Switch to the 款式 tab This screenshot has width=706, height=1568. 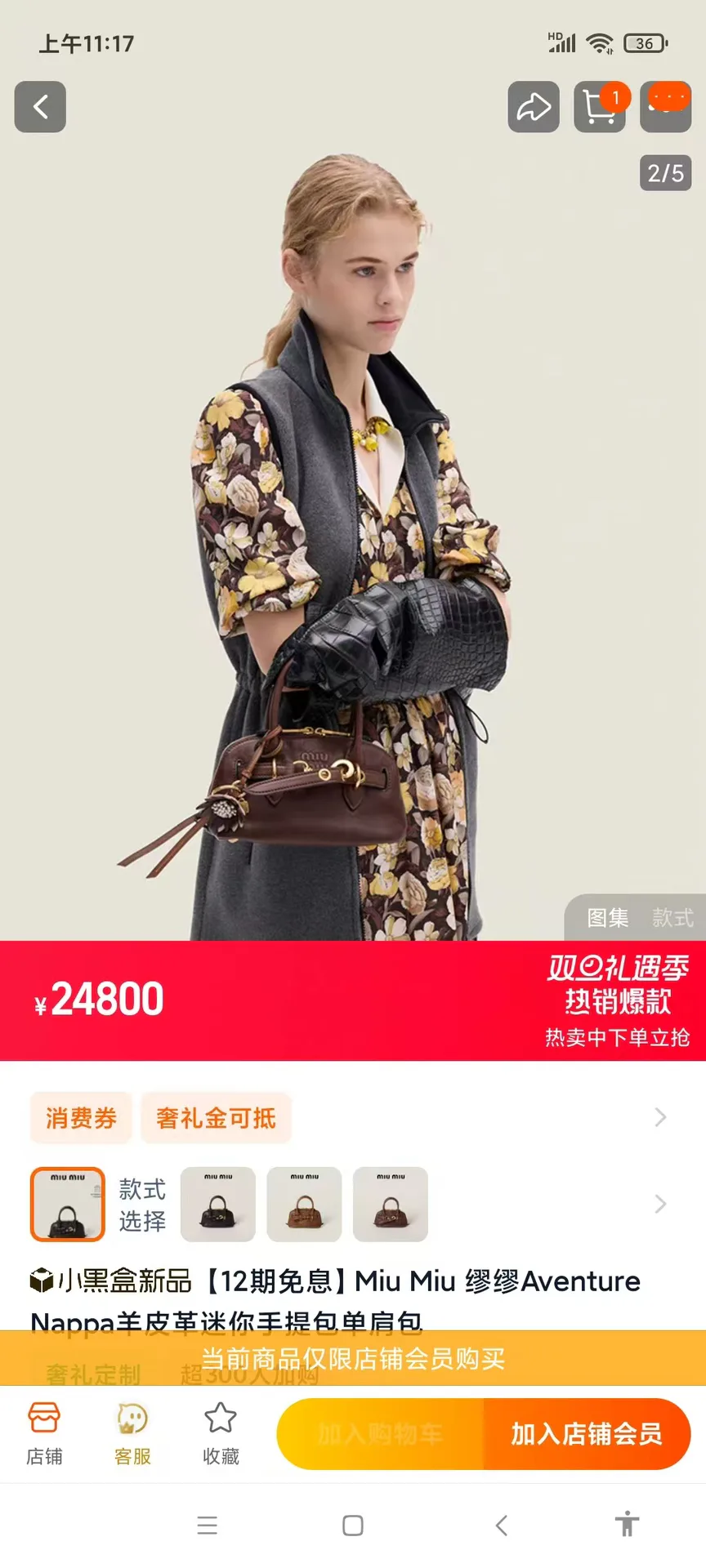(x=672, y=918)
